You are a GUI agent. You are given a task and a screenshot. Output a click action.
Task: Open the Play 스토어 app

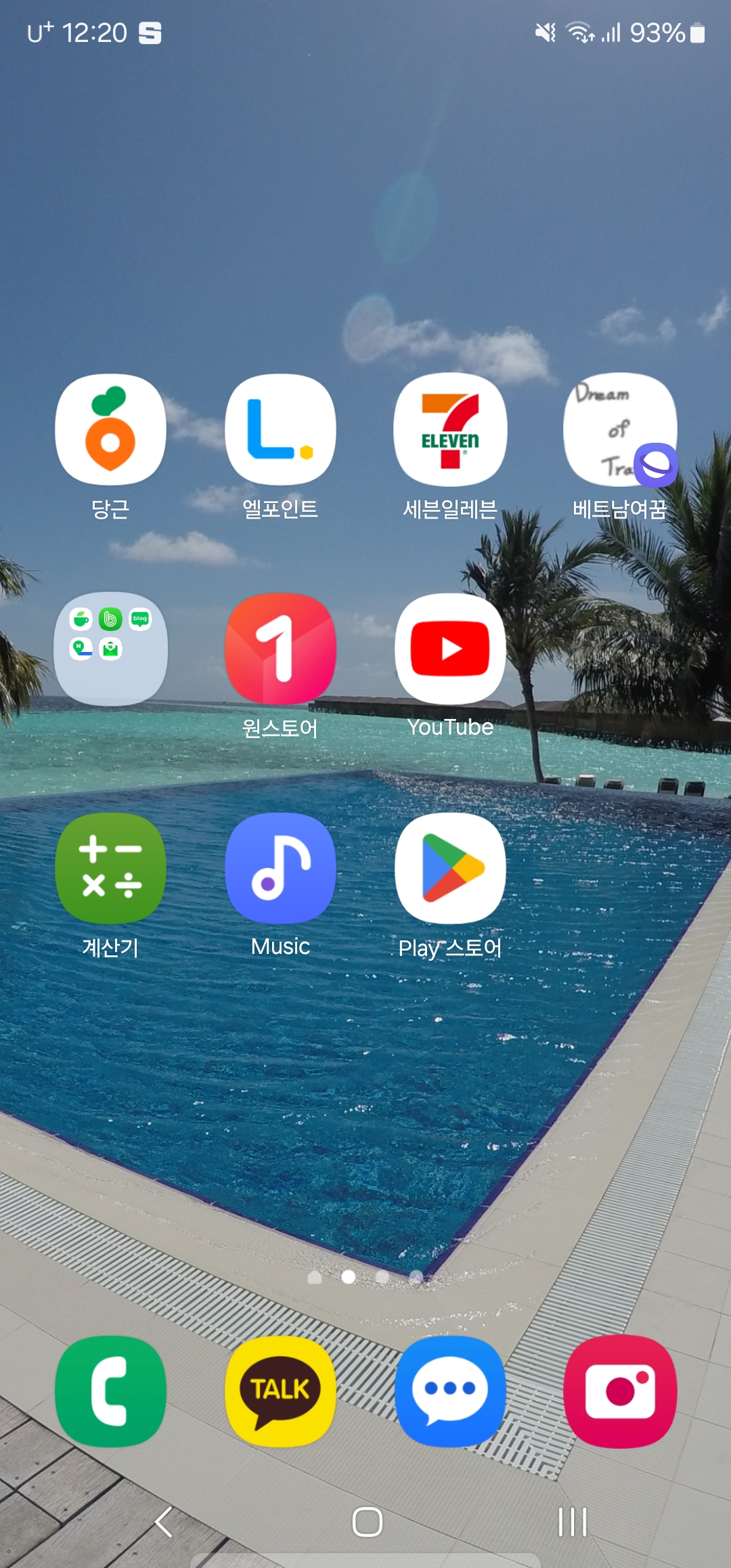click(x=450, y=868)
